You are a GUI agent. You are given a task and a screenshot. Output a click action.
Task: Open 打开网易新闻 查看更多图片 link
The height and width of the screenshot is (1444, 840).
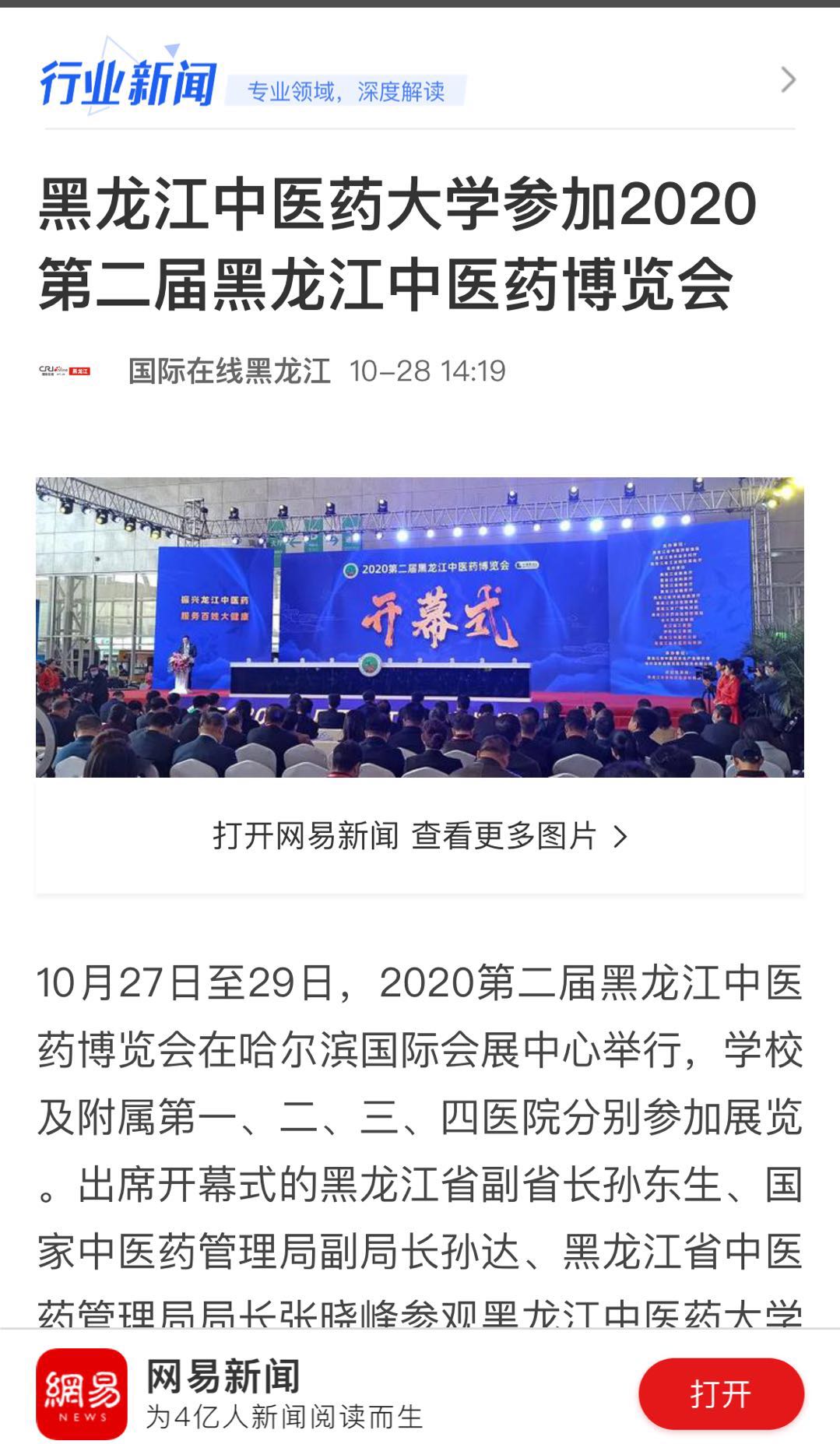click(x=420, y=836)
